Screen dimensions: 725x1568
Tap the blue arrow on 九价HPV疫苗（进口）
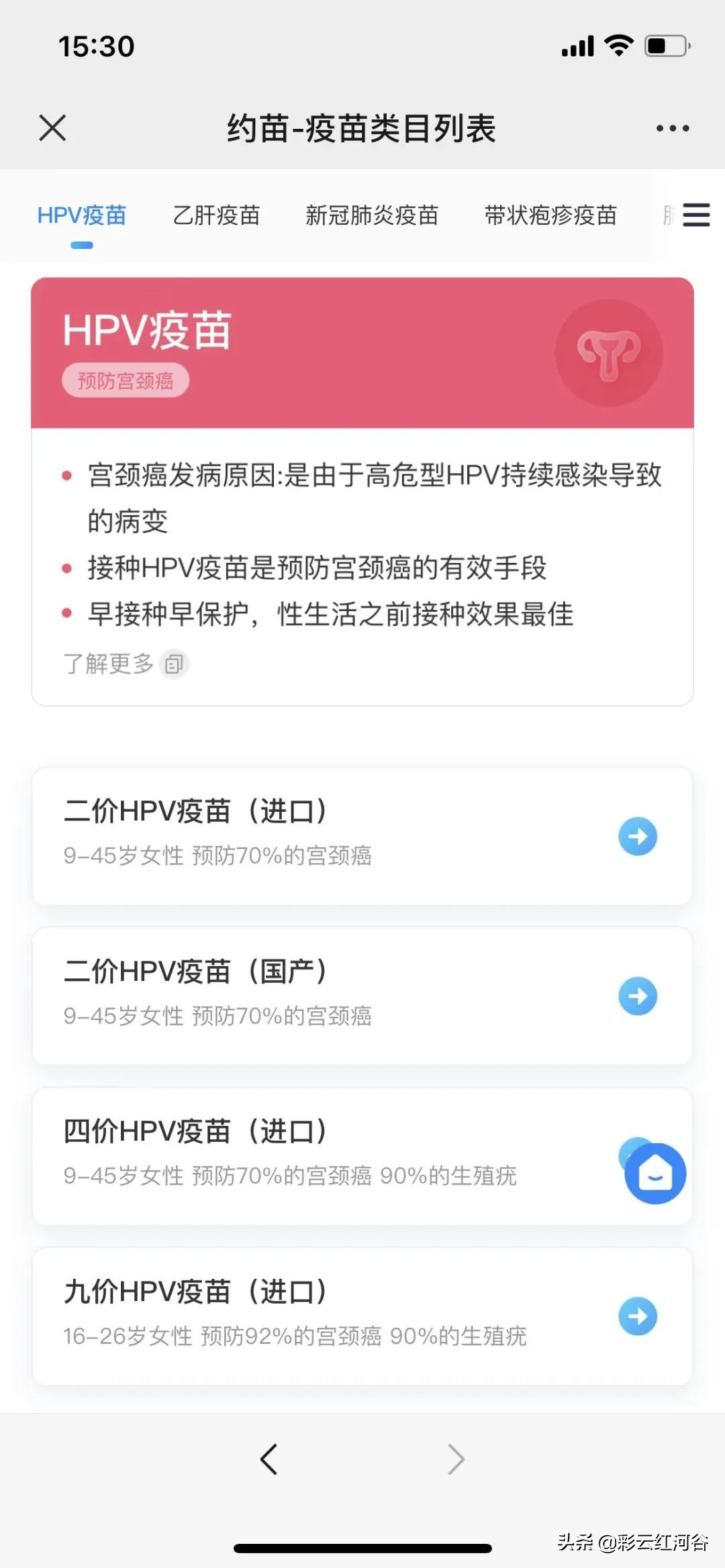636,1316
